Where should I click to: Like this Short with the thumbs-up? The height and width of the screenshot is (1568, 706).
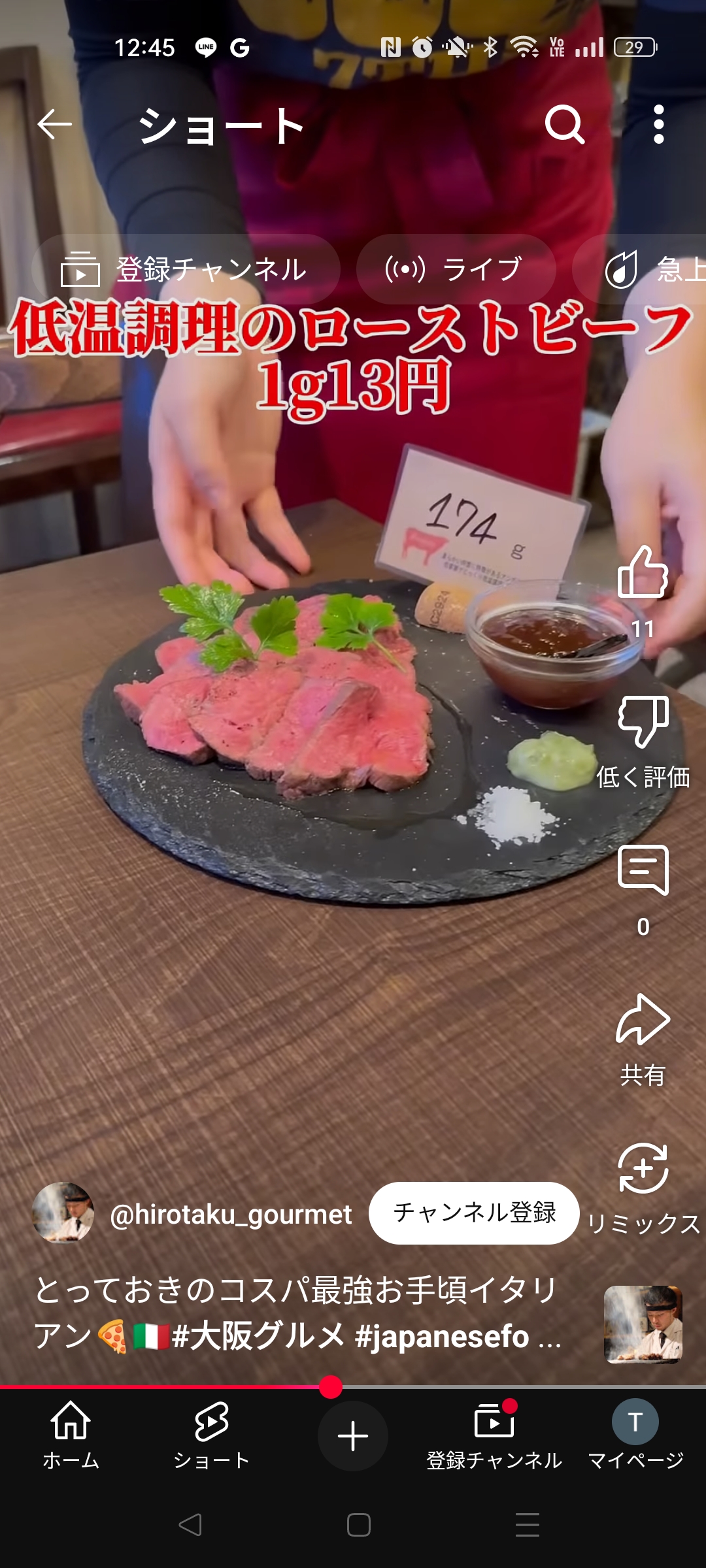click(x=643, y=573)
